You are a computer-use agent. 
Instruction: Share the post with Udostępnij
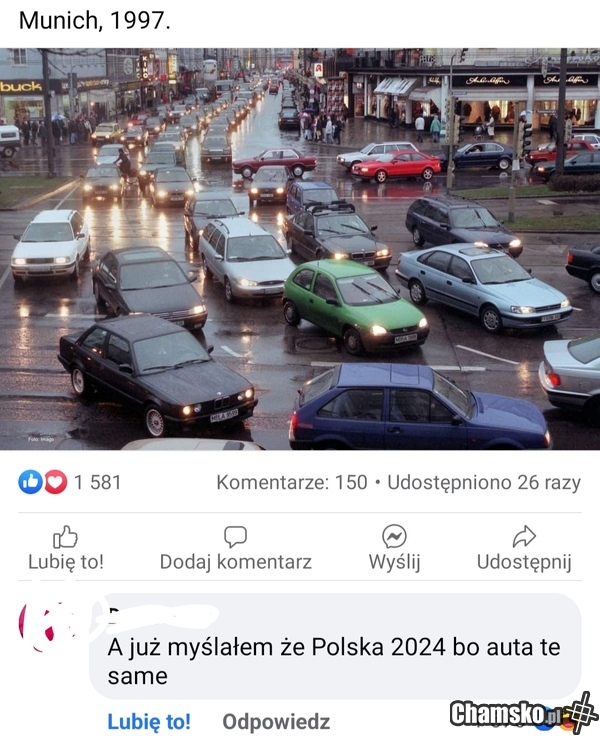coord(524,548)
